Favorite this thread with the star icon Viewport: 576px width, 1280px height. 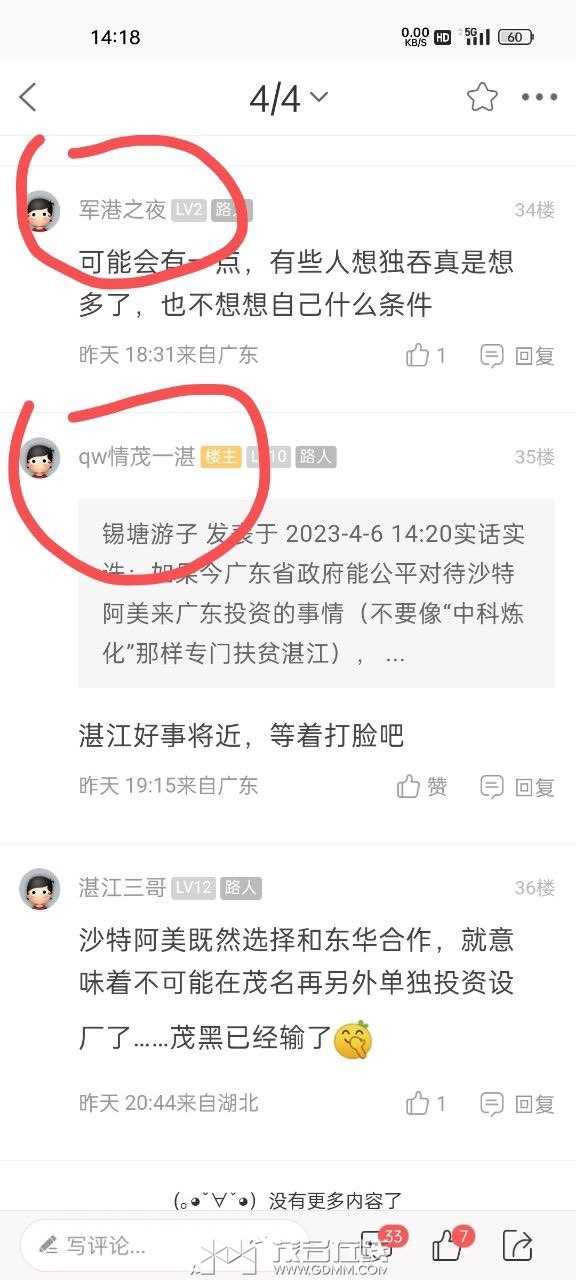[482, 97]
